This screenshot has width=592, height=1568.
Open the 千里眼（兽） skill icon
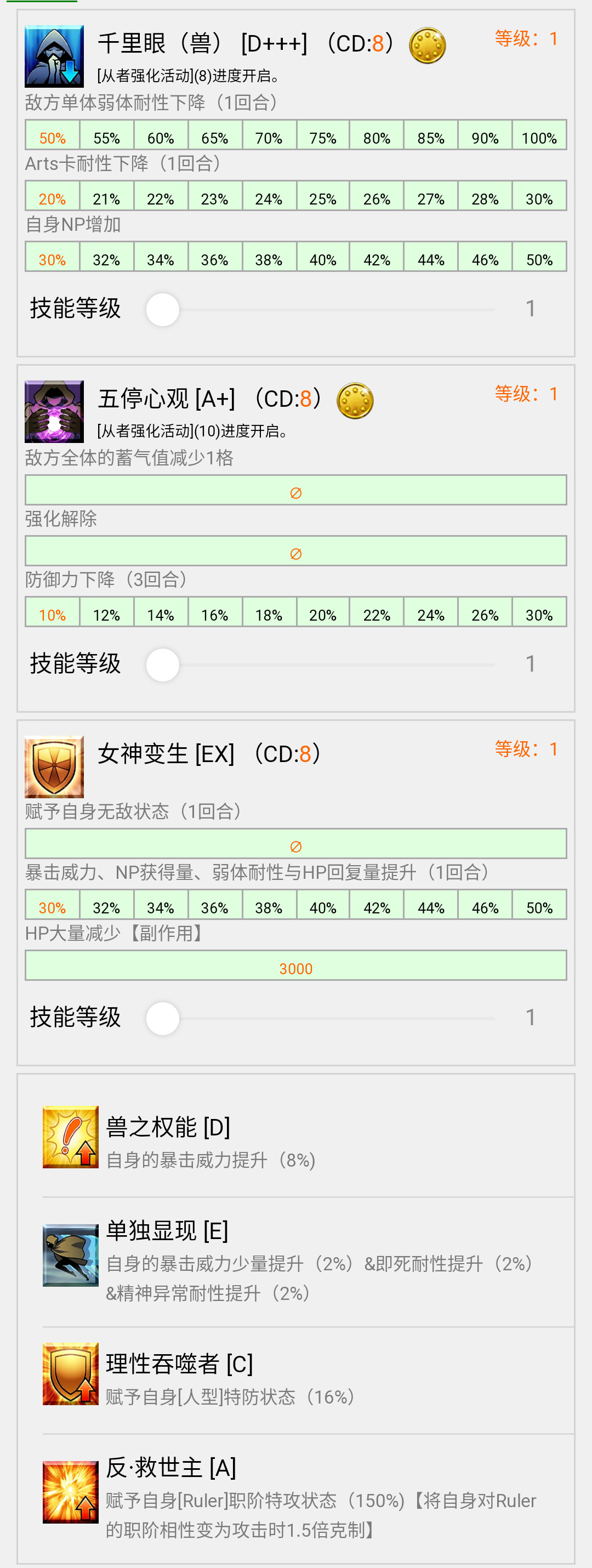coord(54,56)
